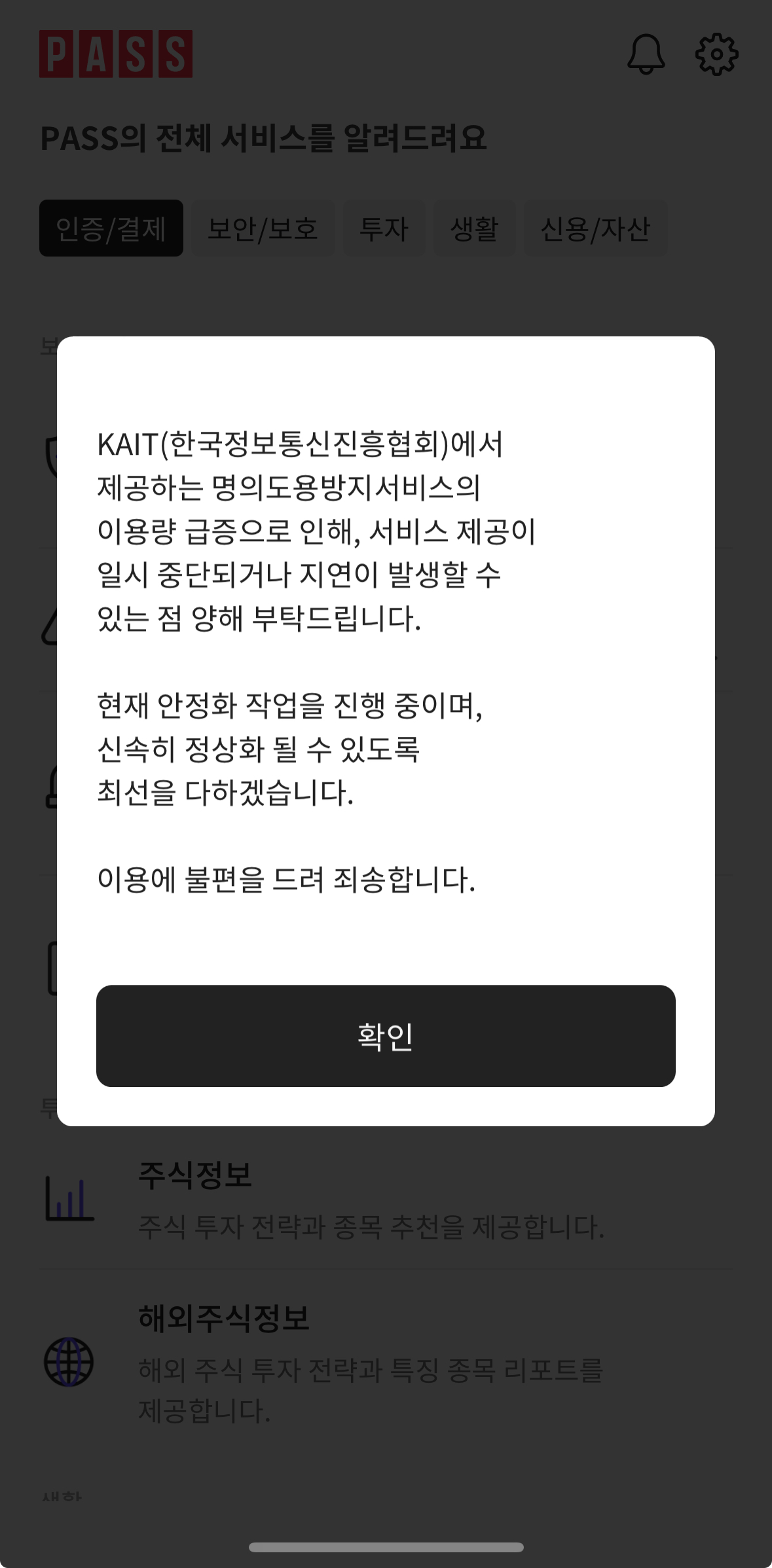Image resolution: width=772 pixels, height=1568 pixels.
Task: Click the PASS 전체 서비스 headline
Action: click(x=265, y=136)
